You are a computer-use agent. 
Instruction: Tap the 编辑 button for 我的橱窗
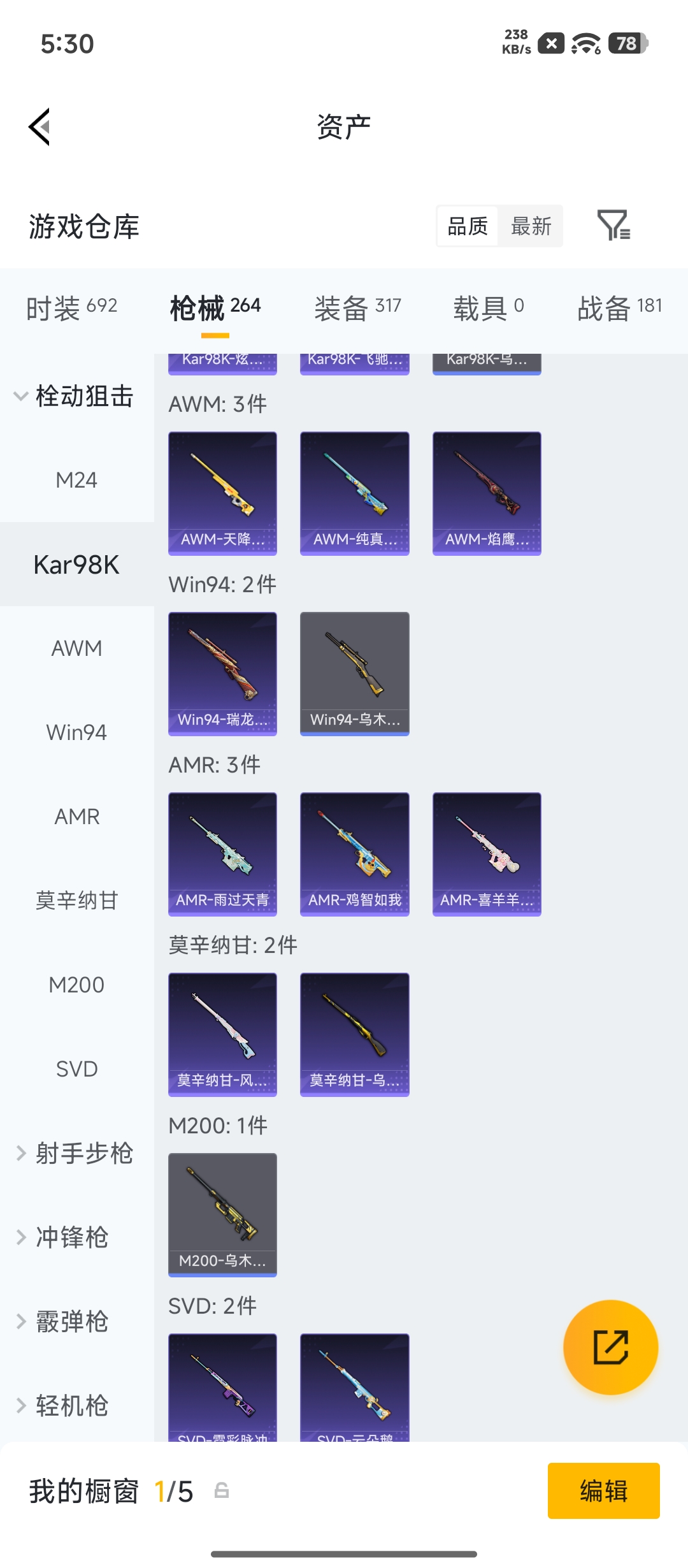coord(603,1491)
